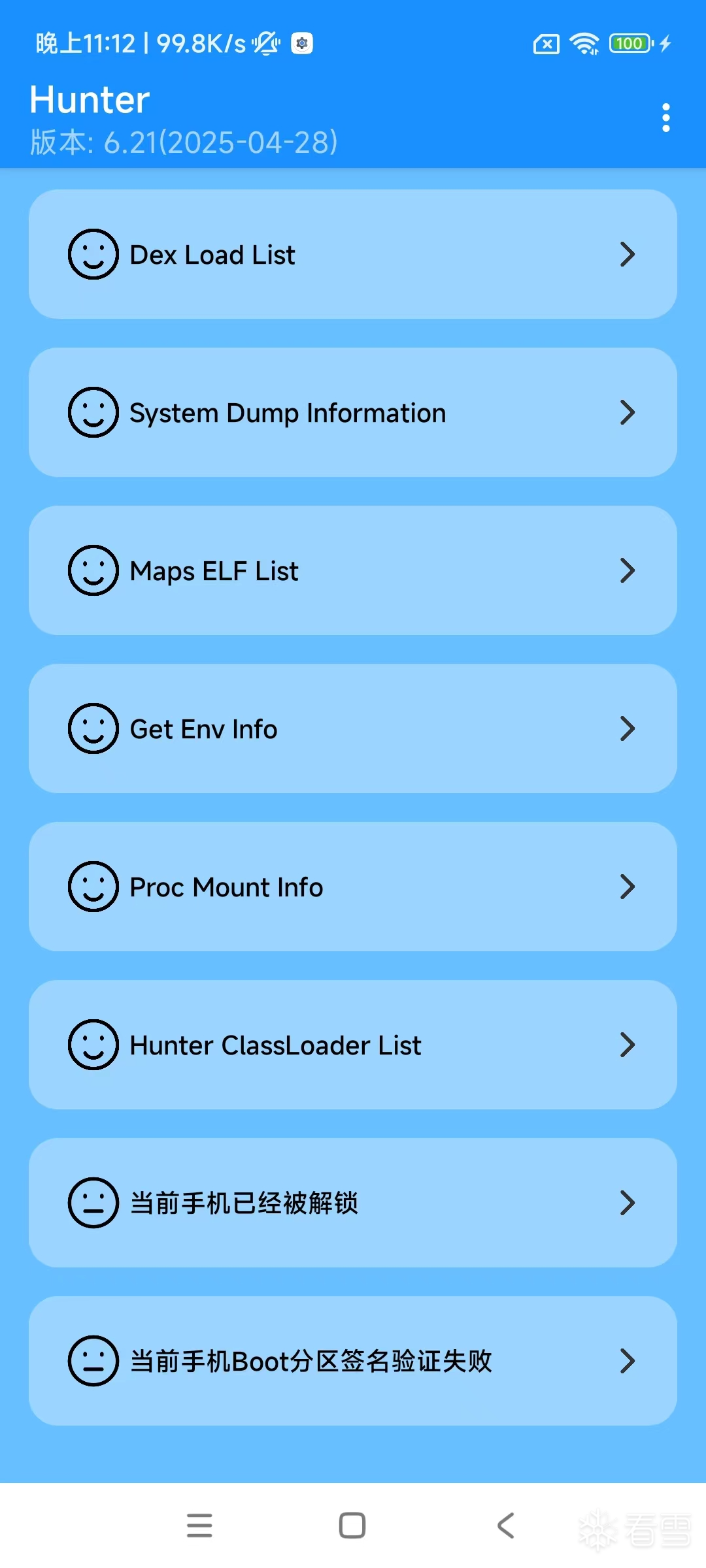706x1568 pixels.
Task: Open Maps ELF List
Action: (x=353, y=570)
